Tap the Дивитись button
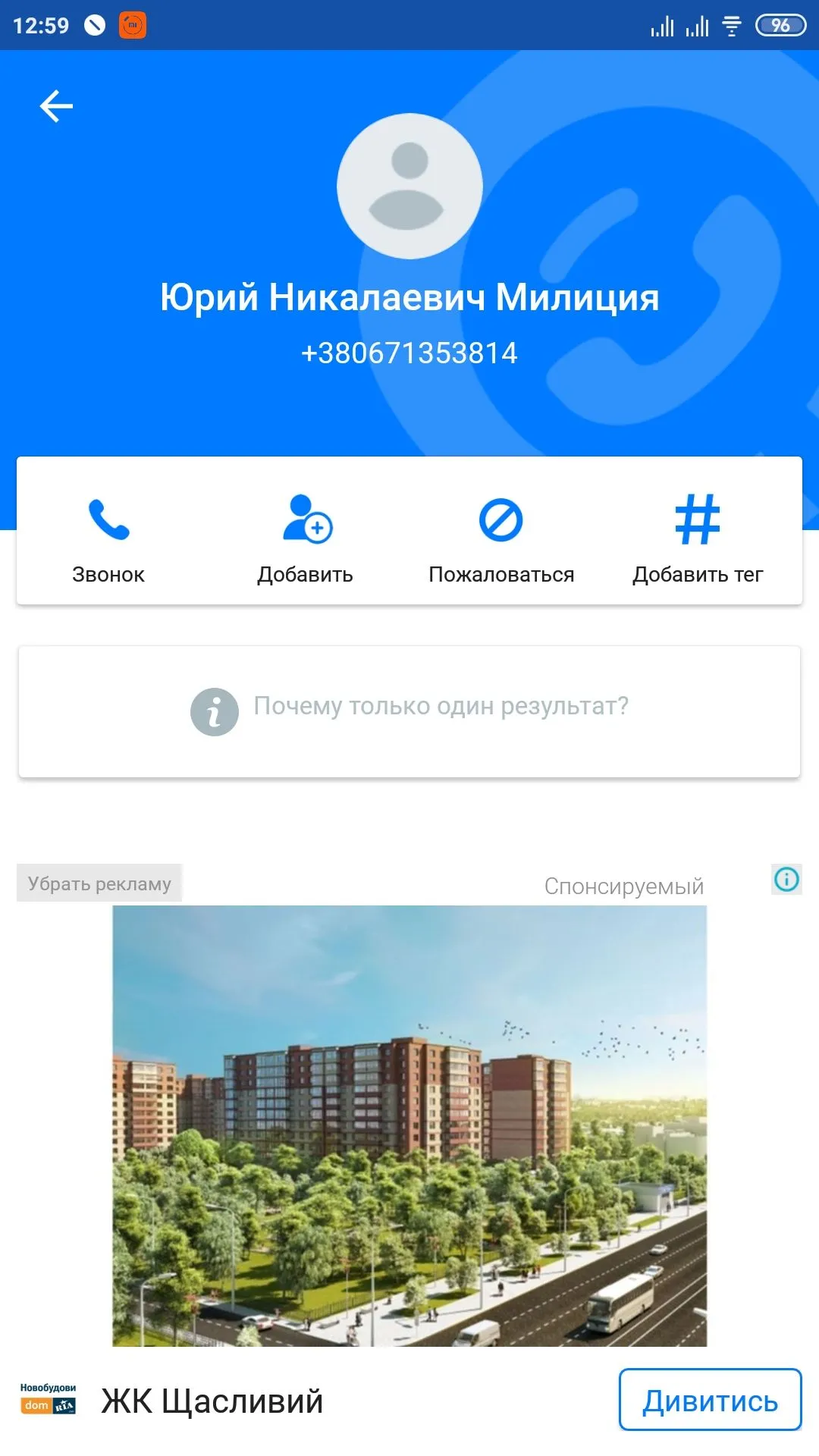This screenshot has width=819, height=1456. click(x=710, y=1400)
